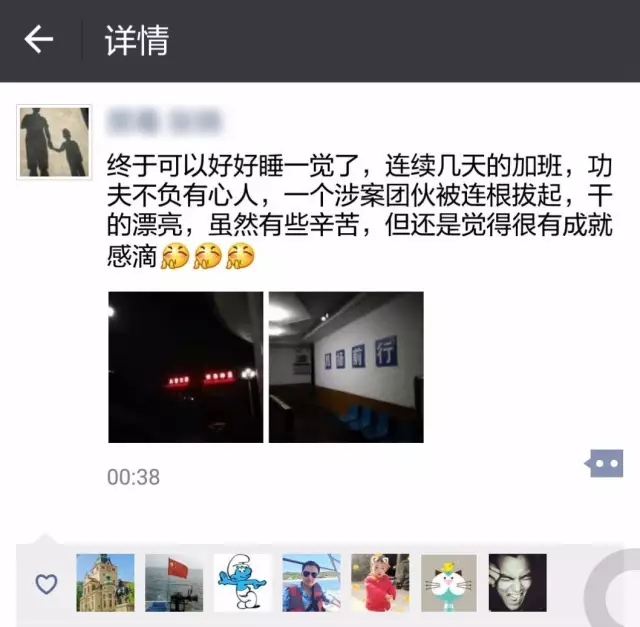This screenshot has height=627, width=640.
Task: Open the poster's blurred username
Action: (165, 122)
